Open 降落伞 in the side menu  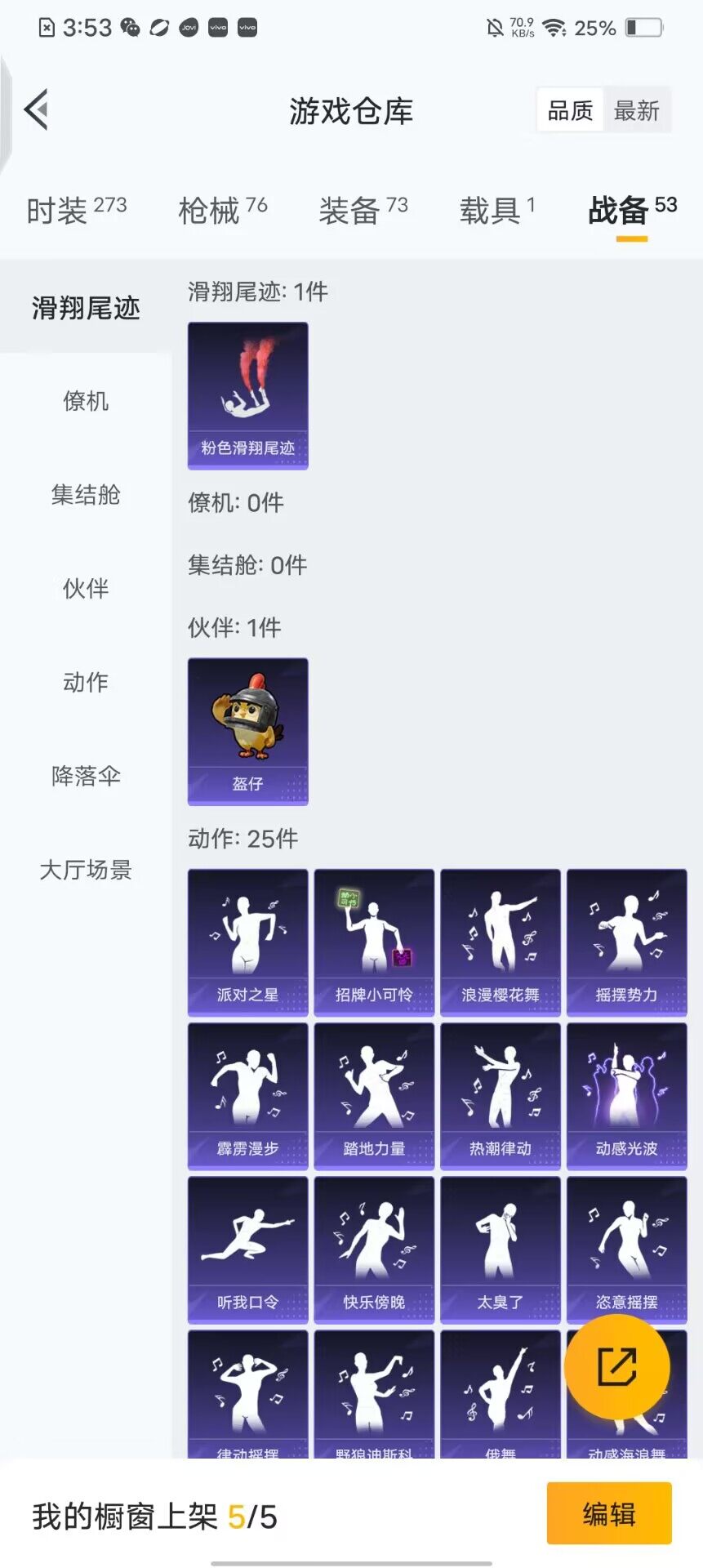coord(86,776)
